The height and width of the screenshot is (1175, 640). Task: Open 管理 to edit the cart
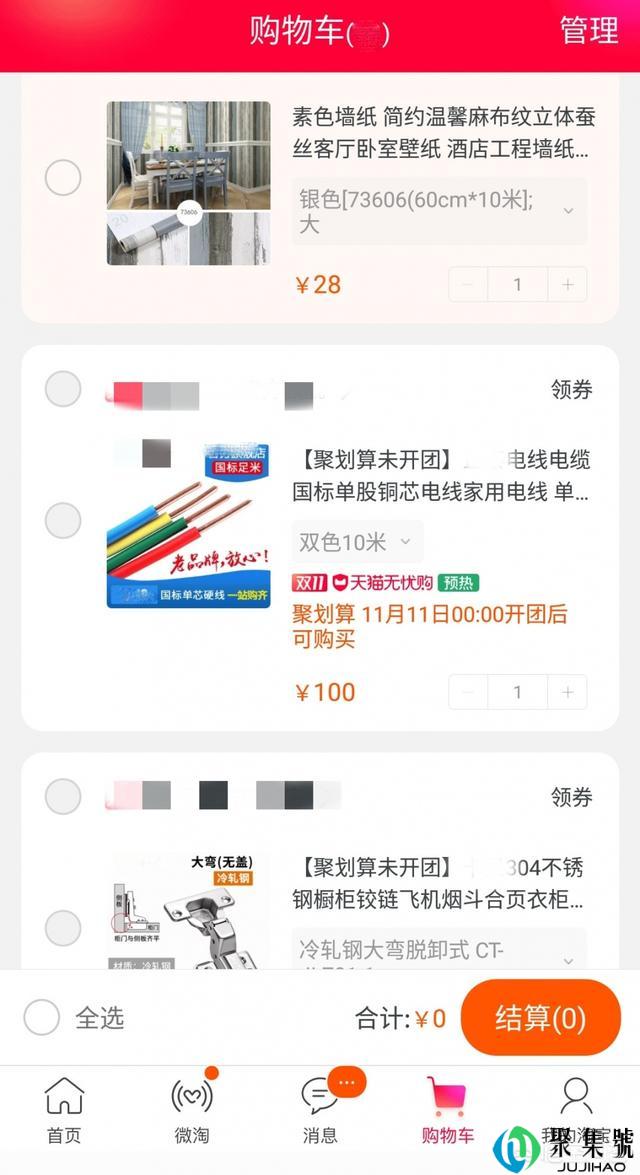coord(589,31)
